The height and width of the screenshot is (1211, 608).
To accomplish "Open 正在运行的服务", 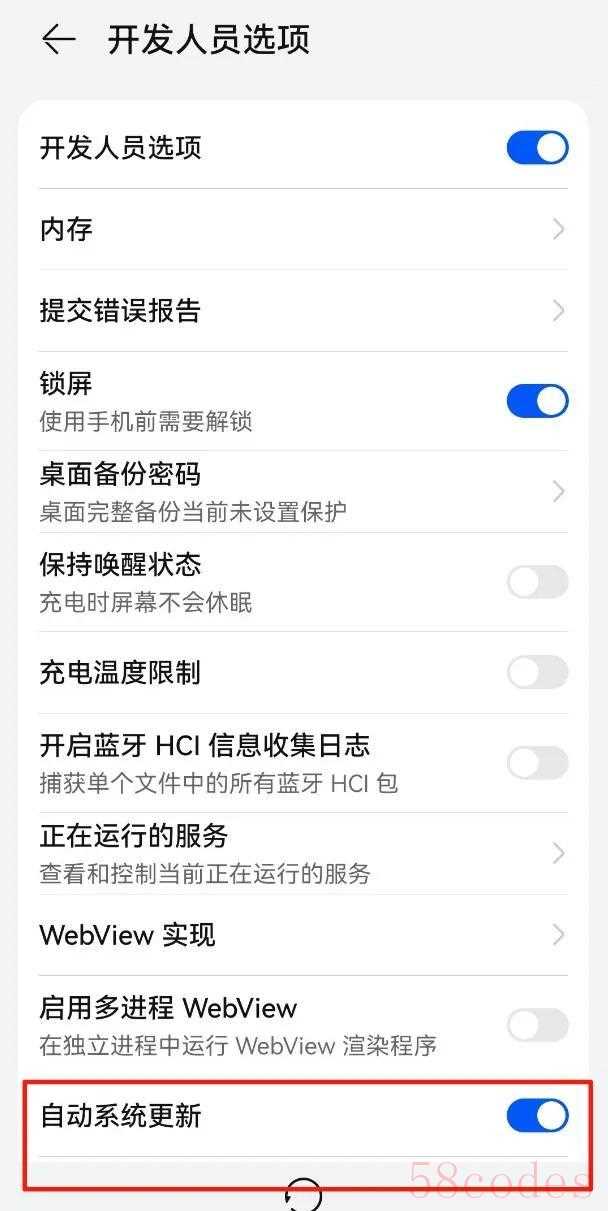I will [x=302, y=853].
